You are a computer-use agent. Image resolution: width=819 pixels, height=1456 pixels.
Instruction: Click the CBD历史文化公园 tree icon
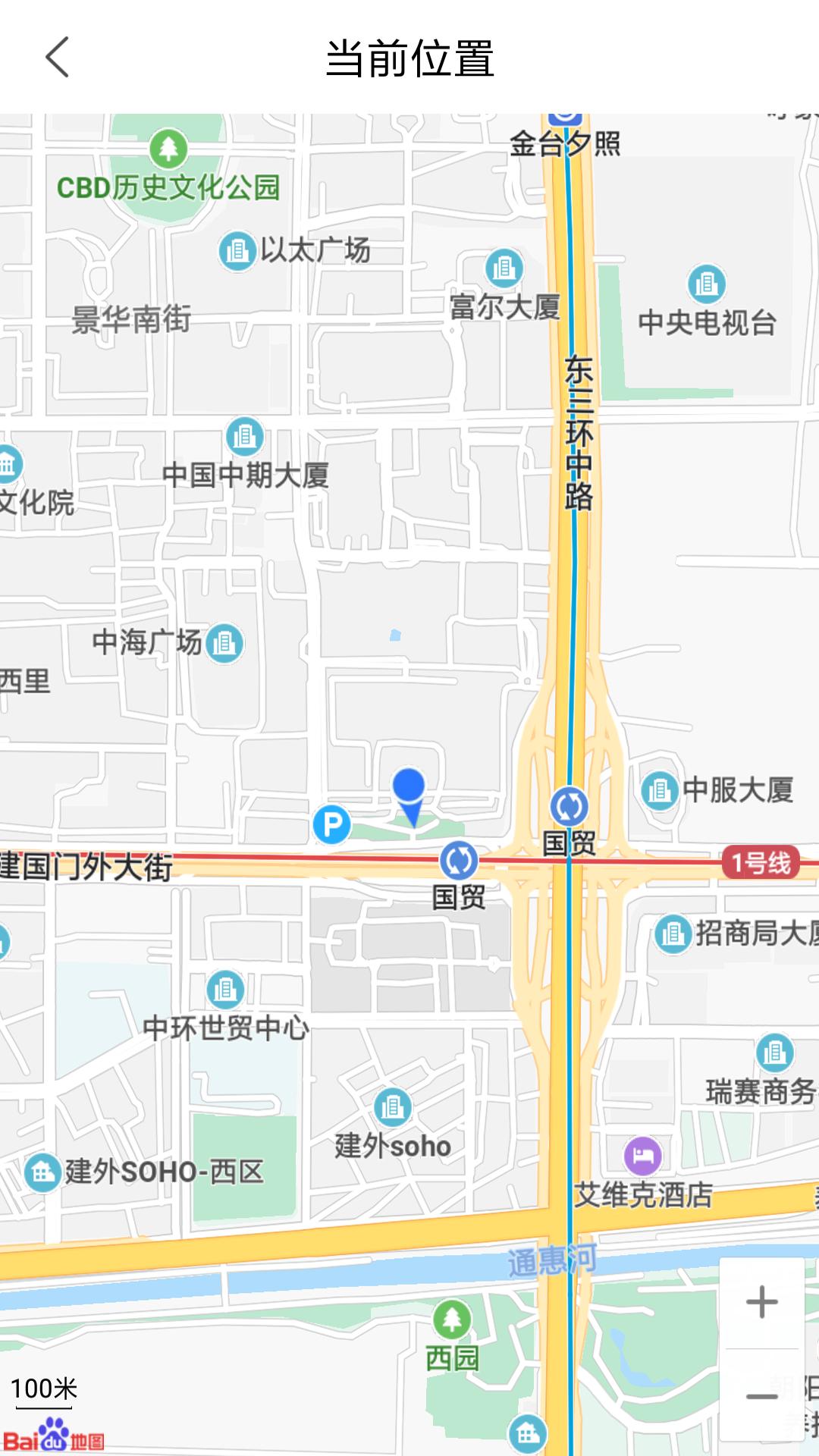point(168,149)
